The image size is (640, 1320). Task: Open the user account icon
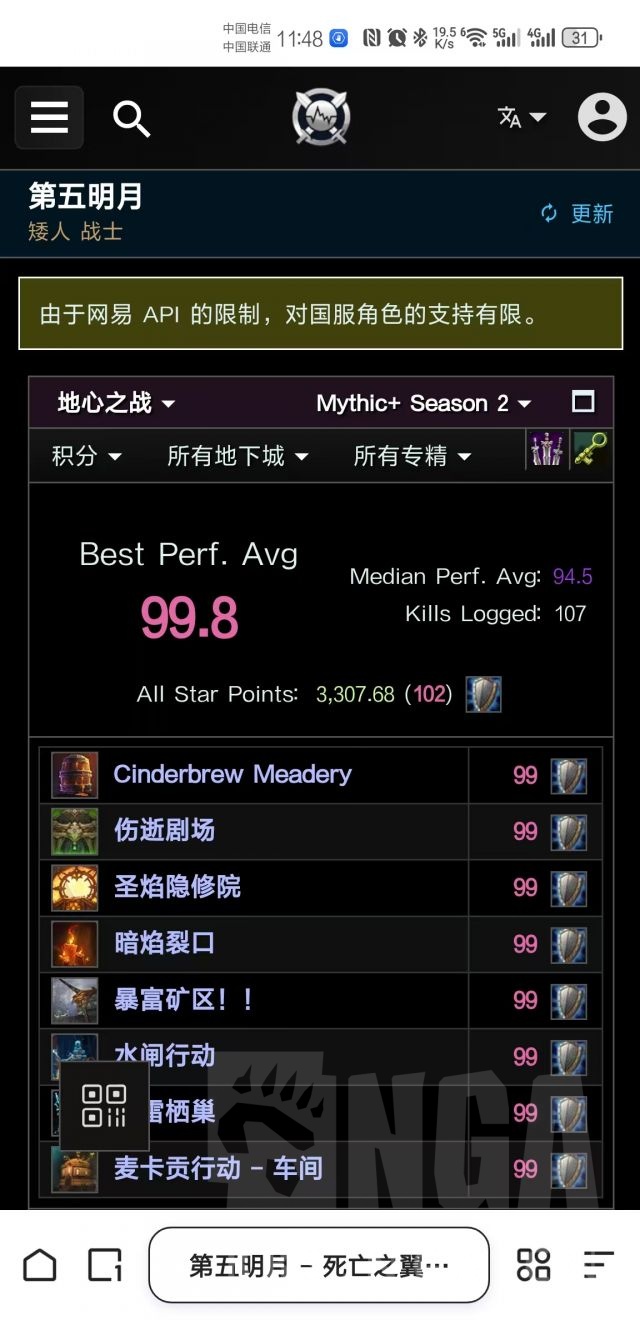click(x=601, y=118)
